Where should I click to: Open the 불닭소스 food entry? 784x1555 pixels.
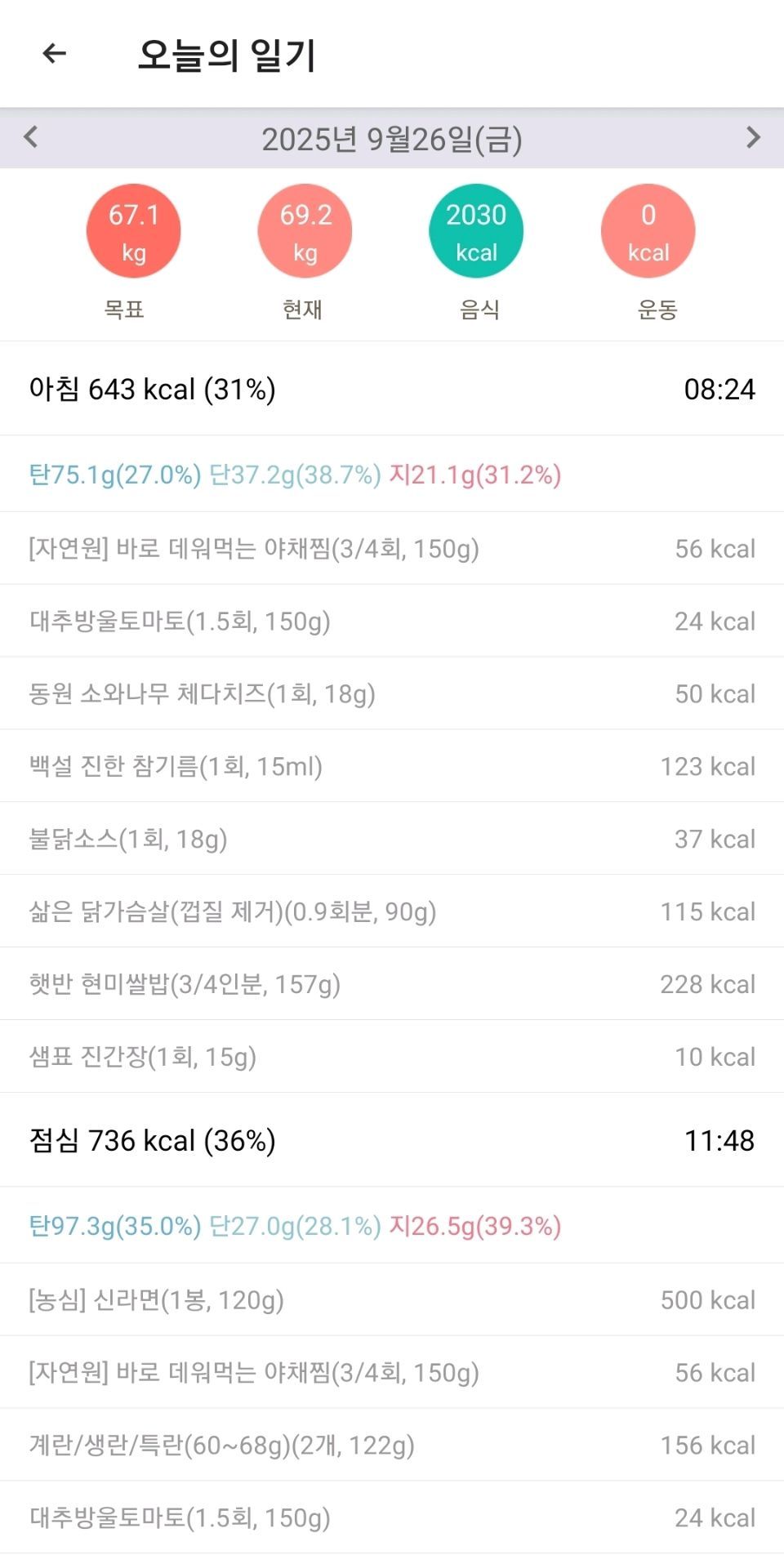click(x=392, y=839)
